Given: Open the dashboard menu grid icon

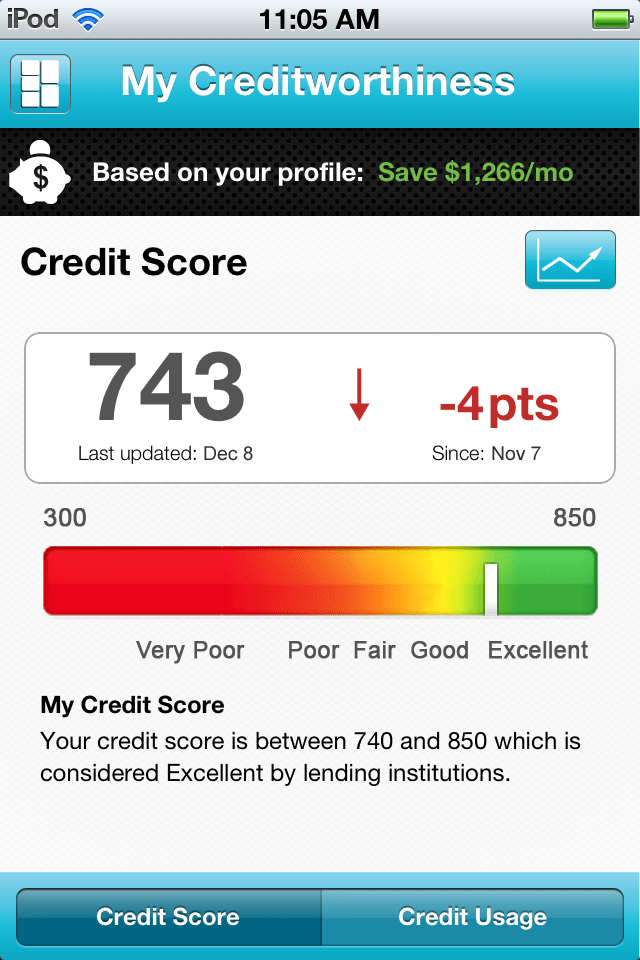Looking at the screenshot, I should 40,84.
